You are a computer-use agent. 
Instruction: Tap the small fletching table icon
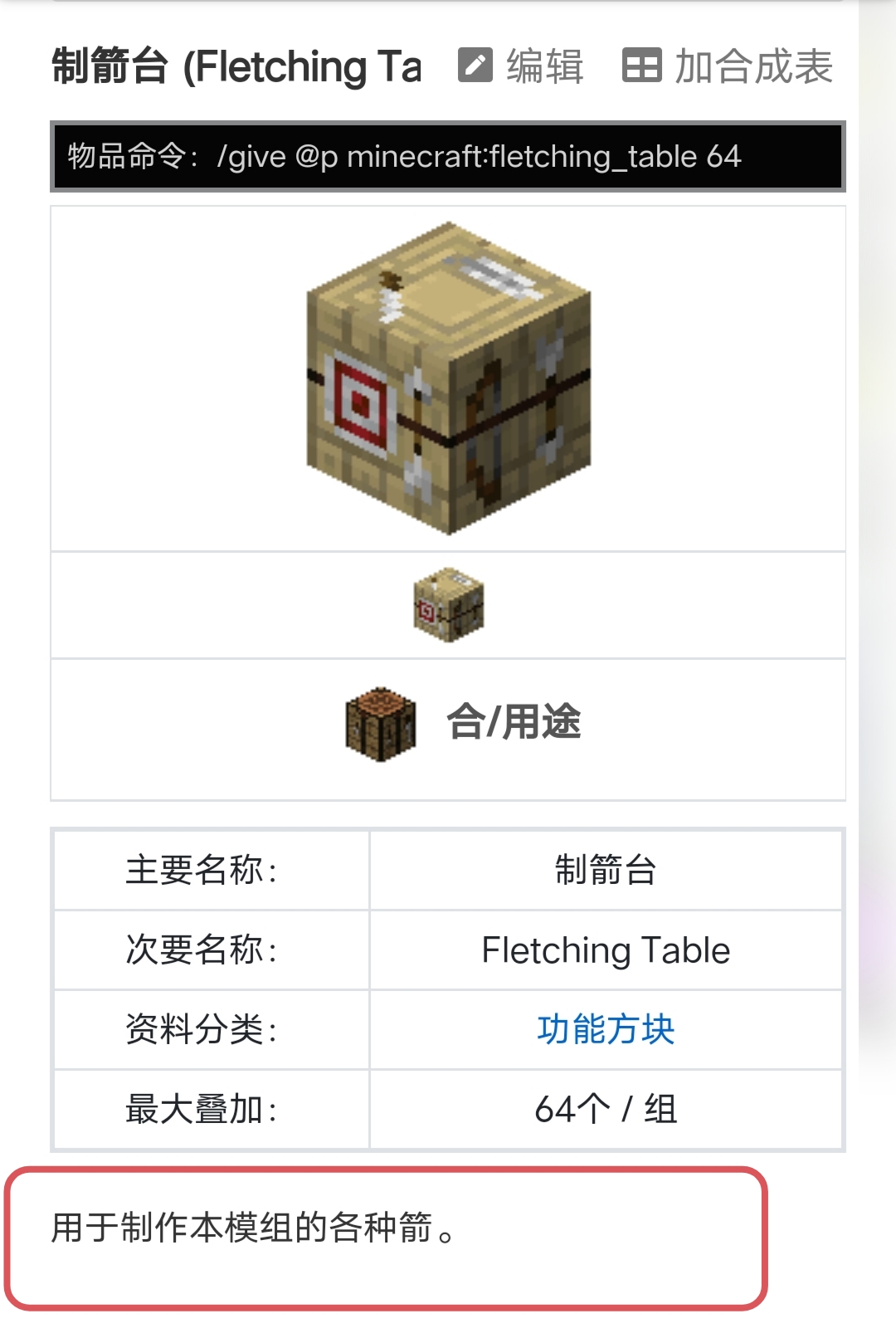(x=448, y=605)
